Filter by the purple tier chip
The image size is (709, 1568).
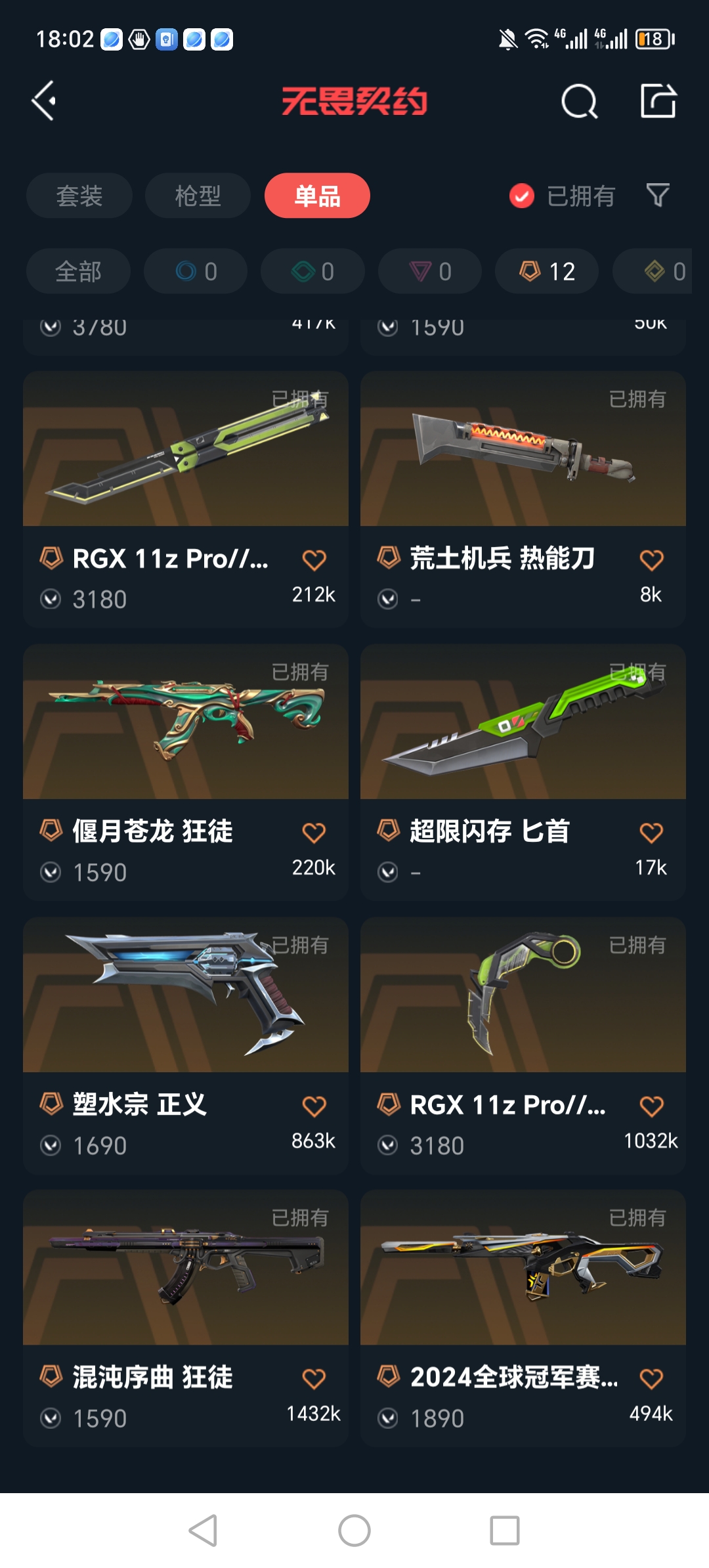click(430, 271)
